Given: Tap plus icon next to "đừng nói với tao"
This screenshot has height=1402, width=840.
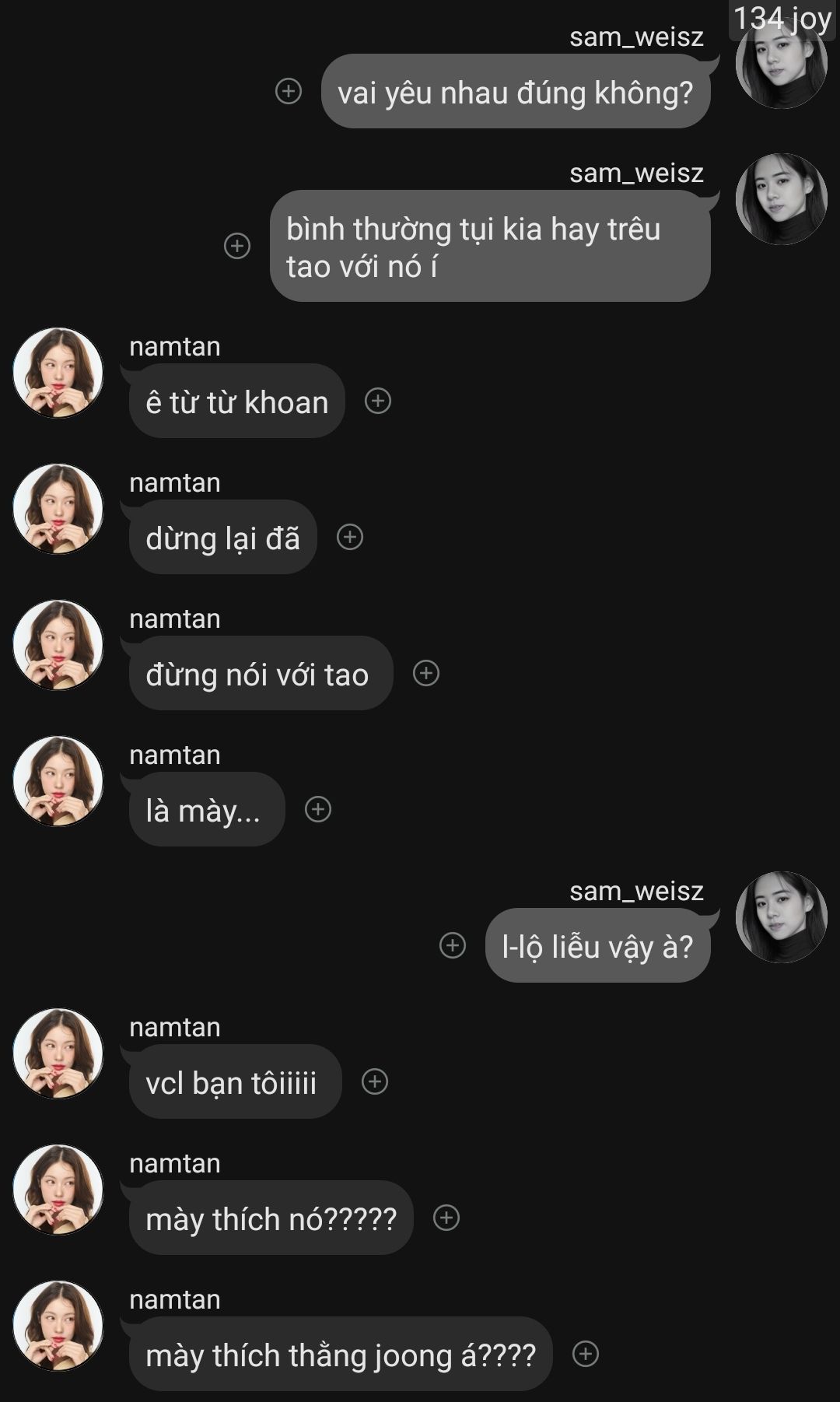Looking at the screenshot, I should (426, 673).
